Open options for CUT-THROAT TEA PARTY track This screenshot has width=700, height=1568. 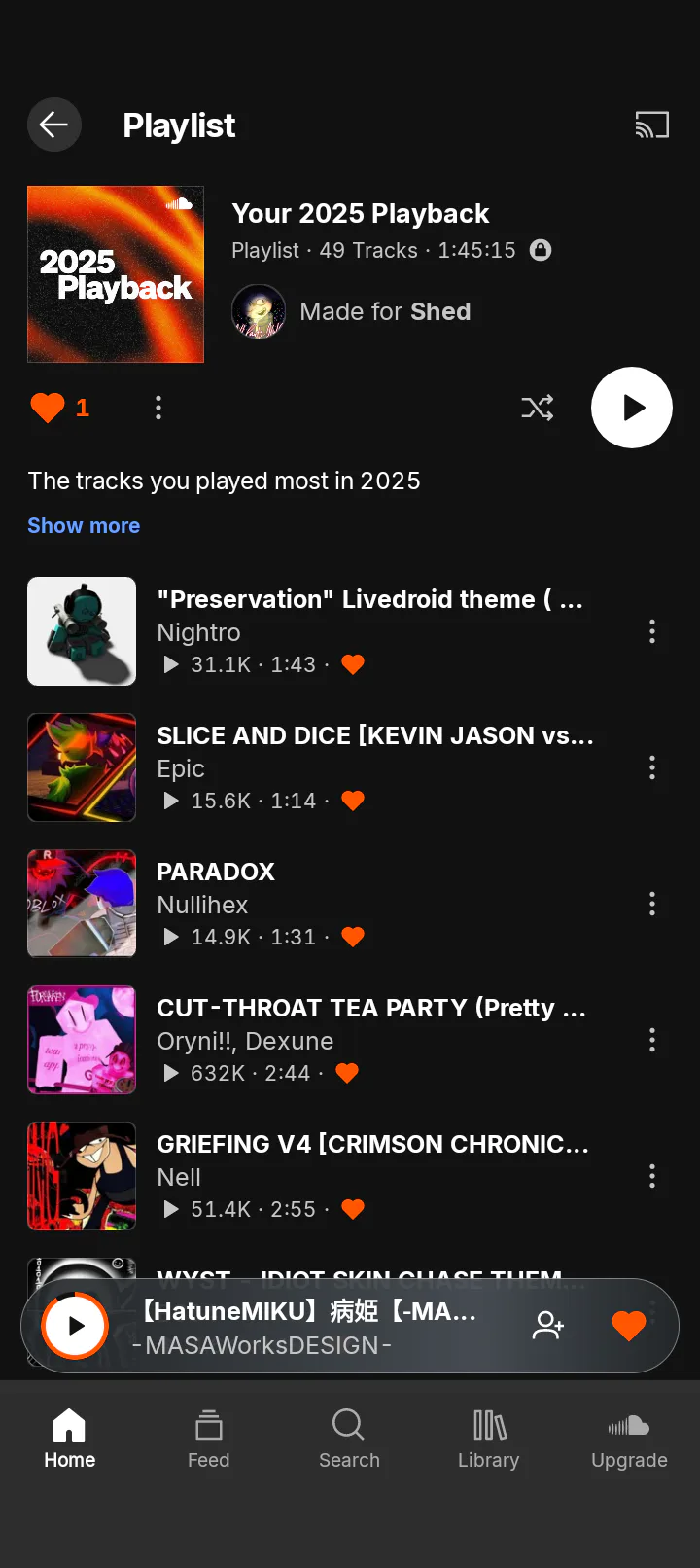point(652,1040)
